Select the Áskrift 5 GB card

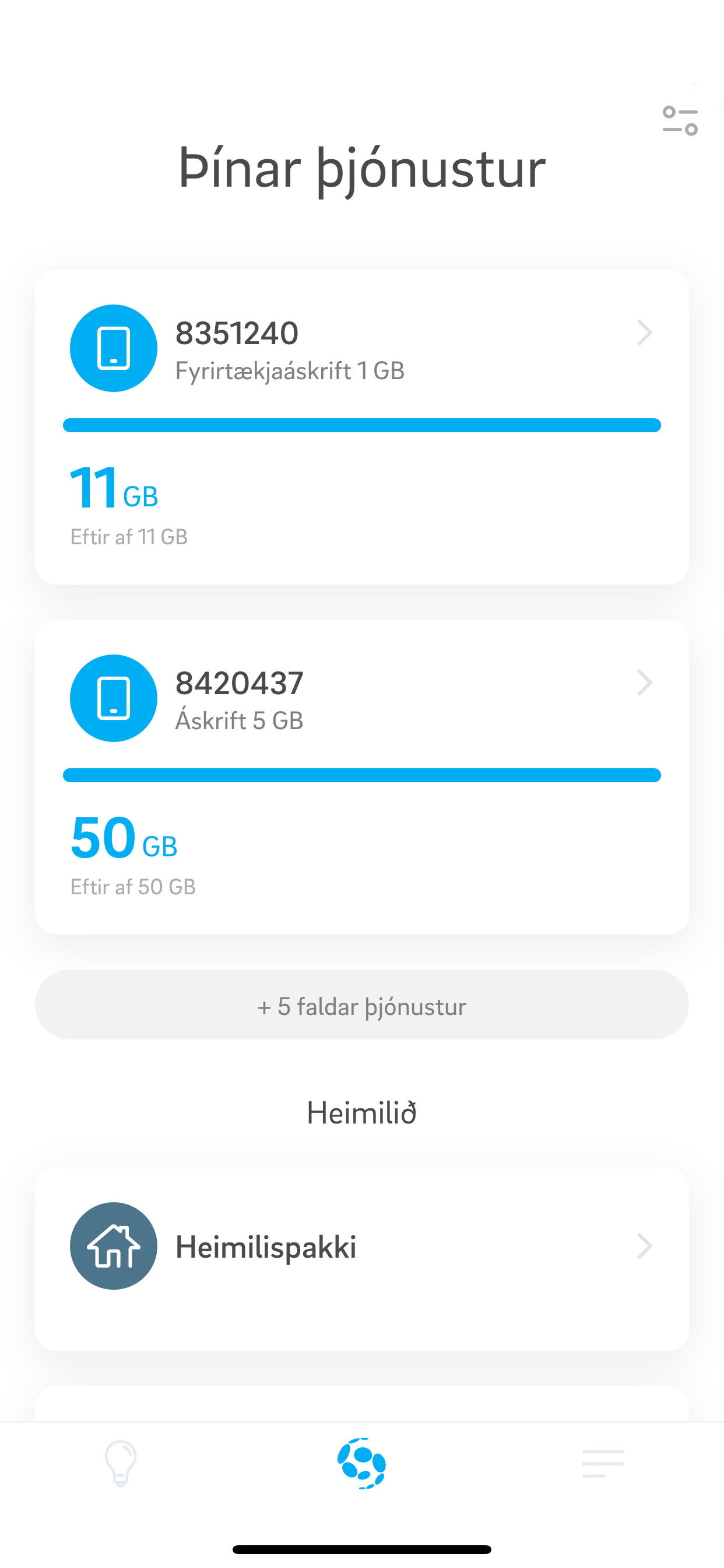pos(362,776)
